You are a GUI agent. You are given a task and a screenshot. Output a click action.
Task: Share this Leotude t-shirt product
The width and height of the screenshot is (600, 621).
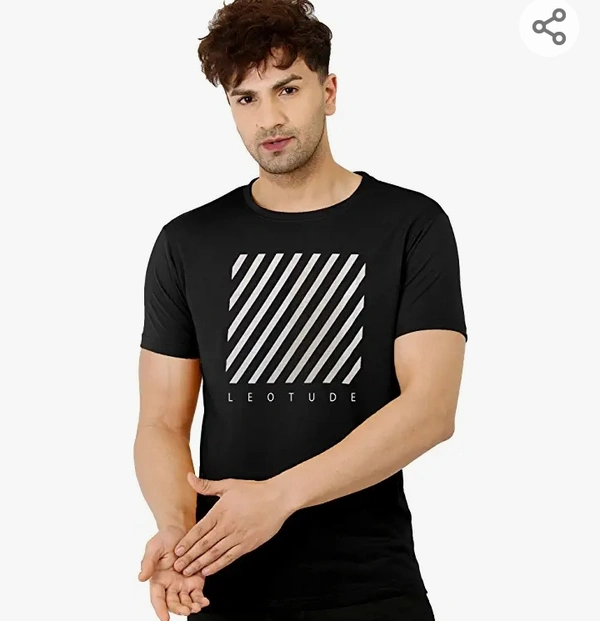tap(549, 27)
